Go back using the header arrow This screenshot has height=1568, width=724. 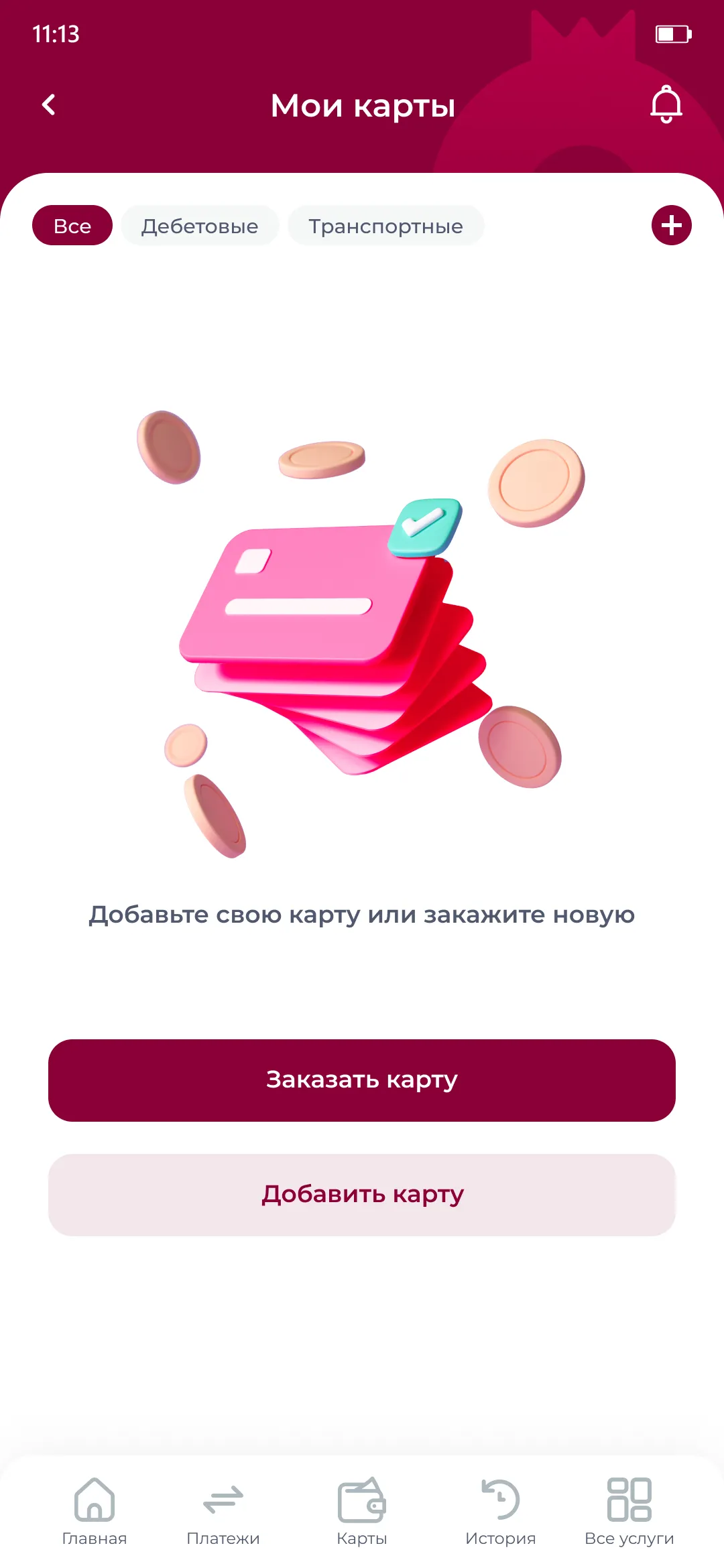tap(49, 105)
